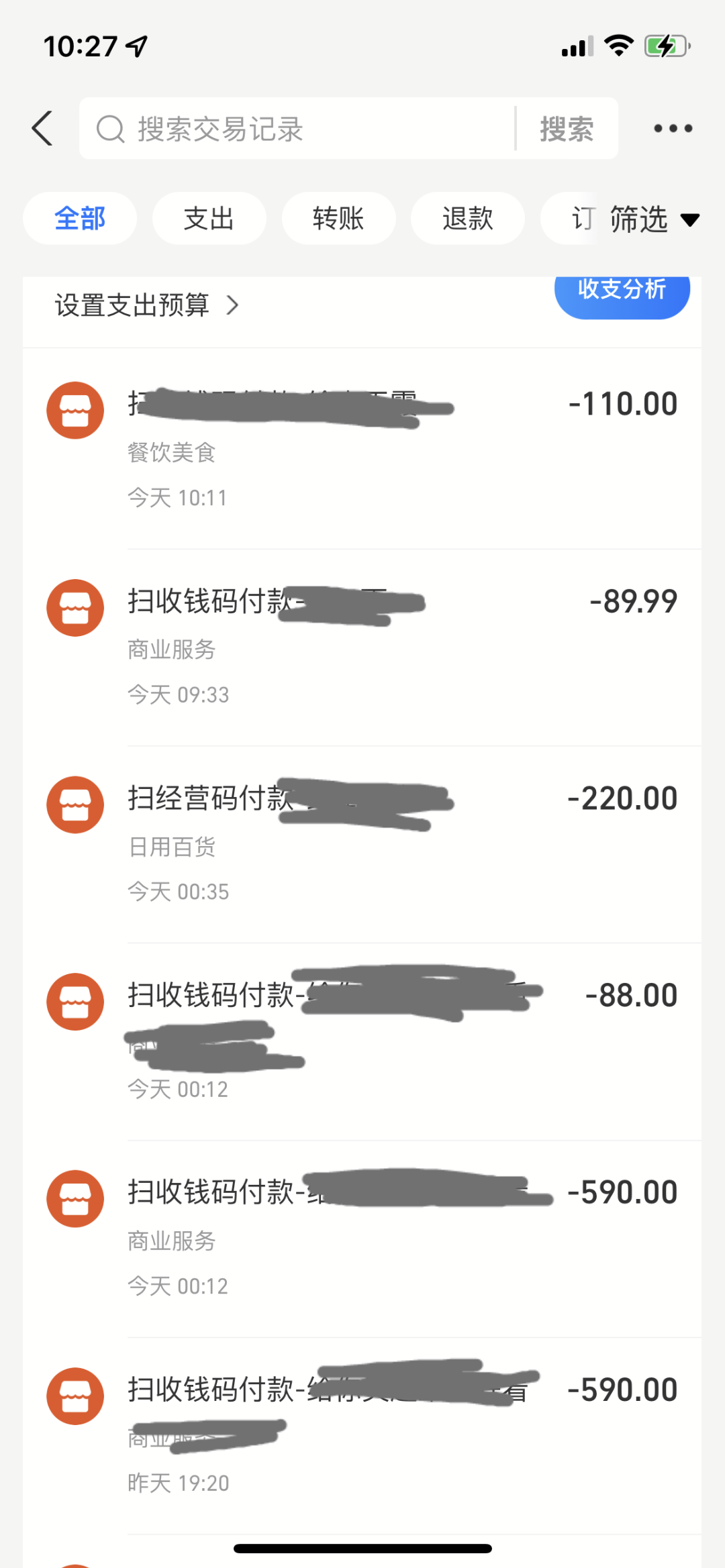The width and height of the screenshot is (725, 1568).
Task: Tap the merchant icon of the 00:12 -590.00 transaction
Action: click(x=75, y=1198)
